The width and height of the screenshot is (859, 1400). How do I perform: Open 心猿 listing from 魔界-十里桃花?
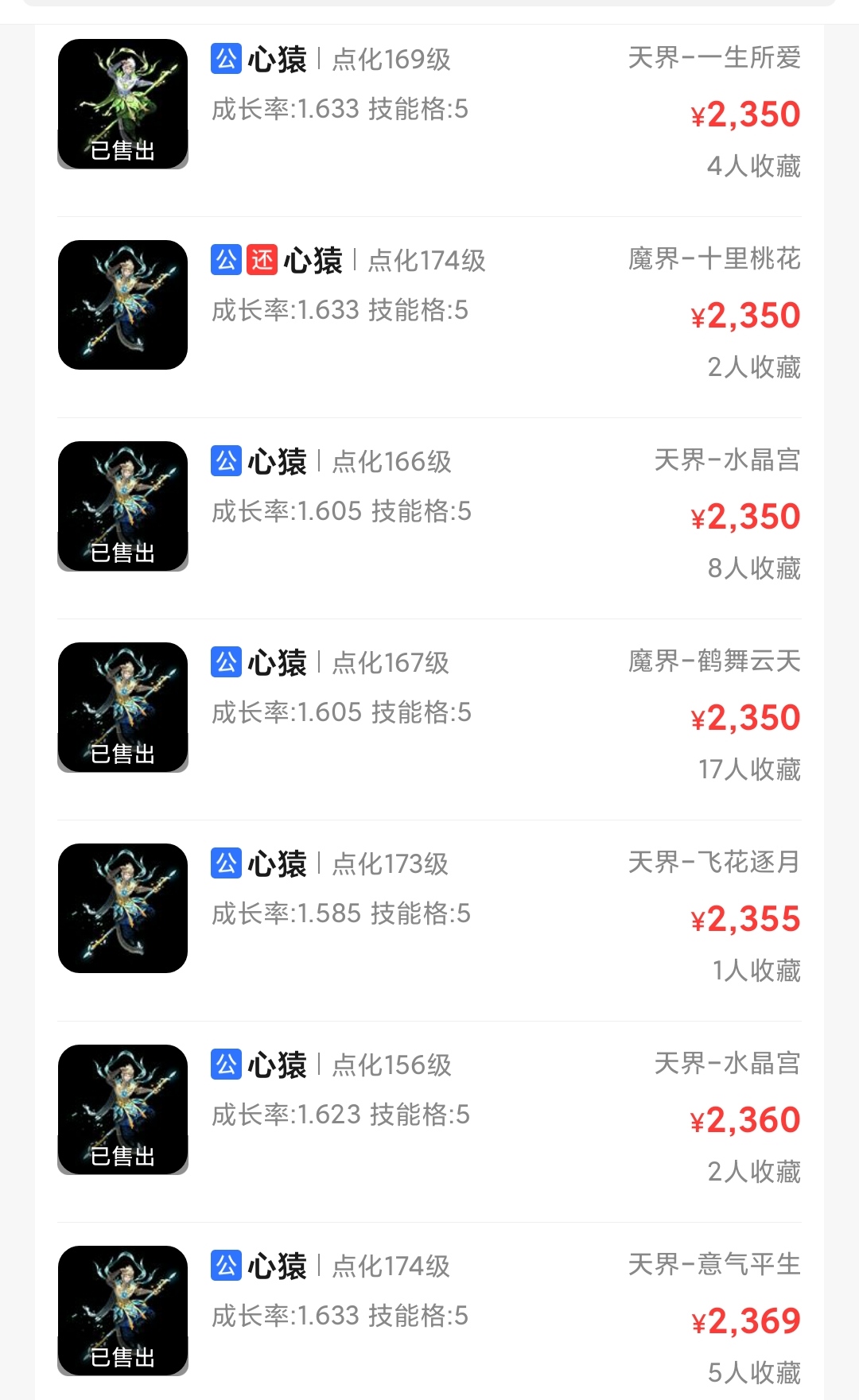point(429,317)
